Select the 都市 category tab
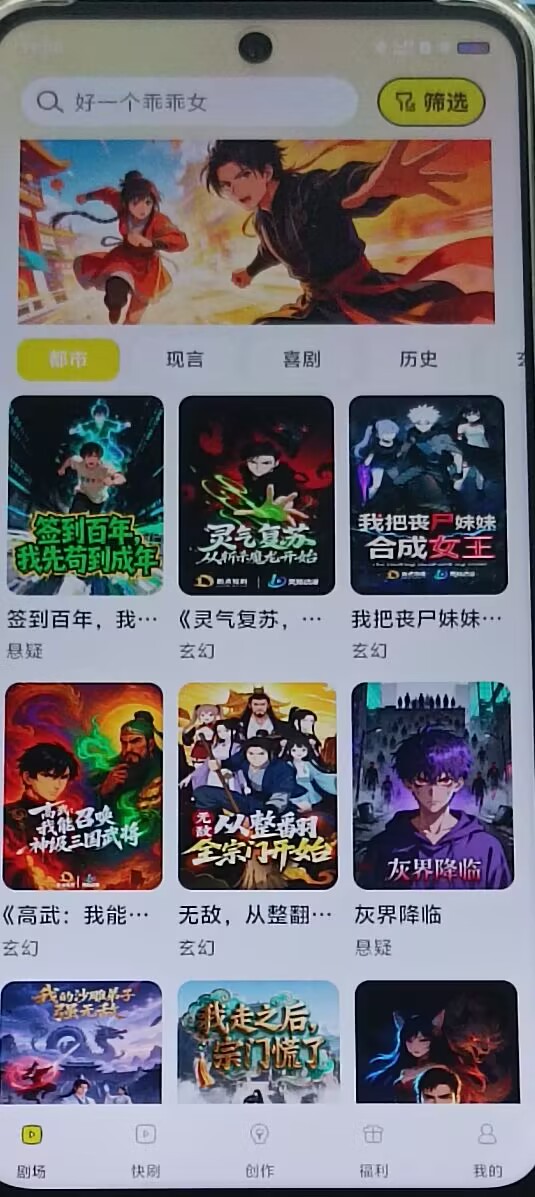This screenshot has height=1197, width=535. pyautogui.click(x=69, y=360)
